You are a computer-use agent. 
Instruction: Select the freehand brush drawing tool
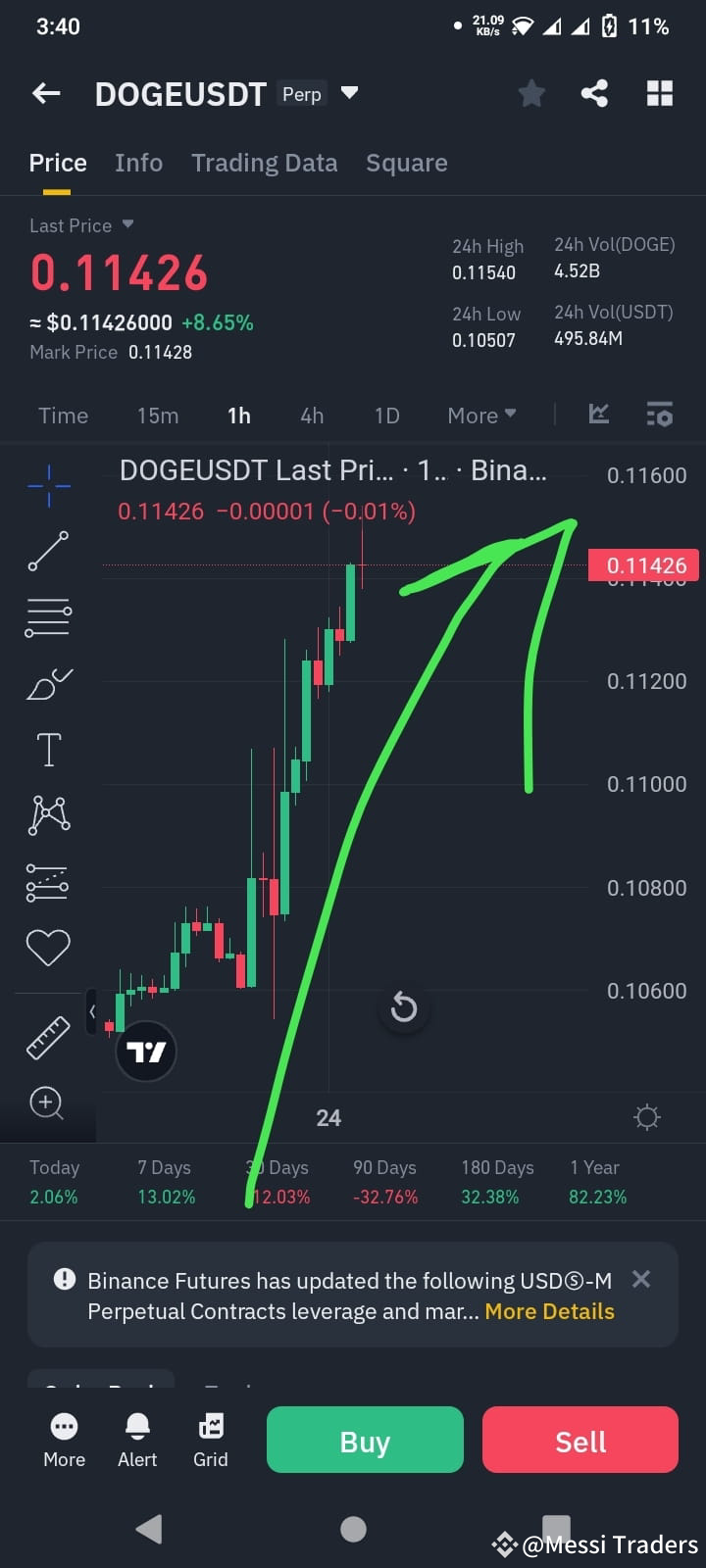48,684
